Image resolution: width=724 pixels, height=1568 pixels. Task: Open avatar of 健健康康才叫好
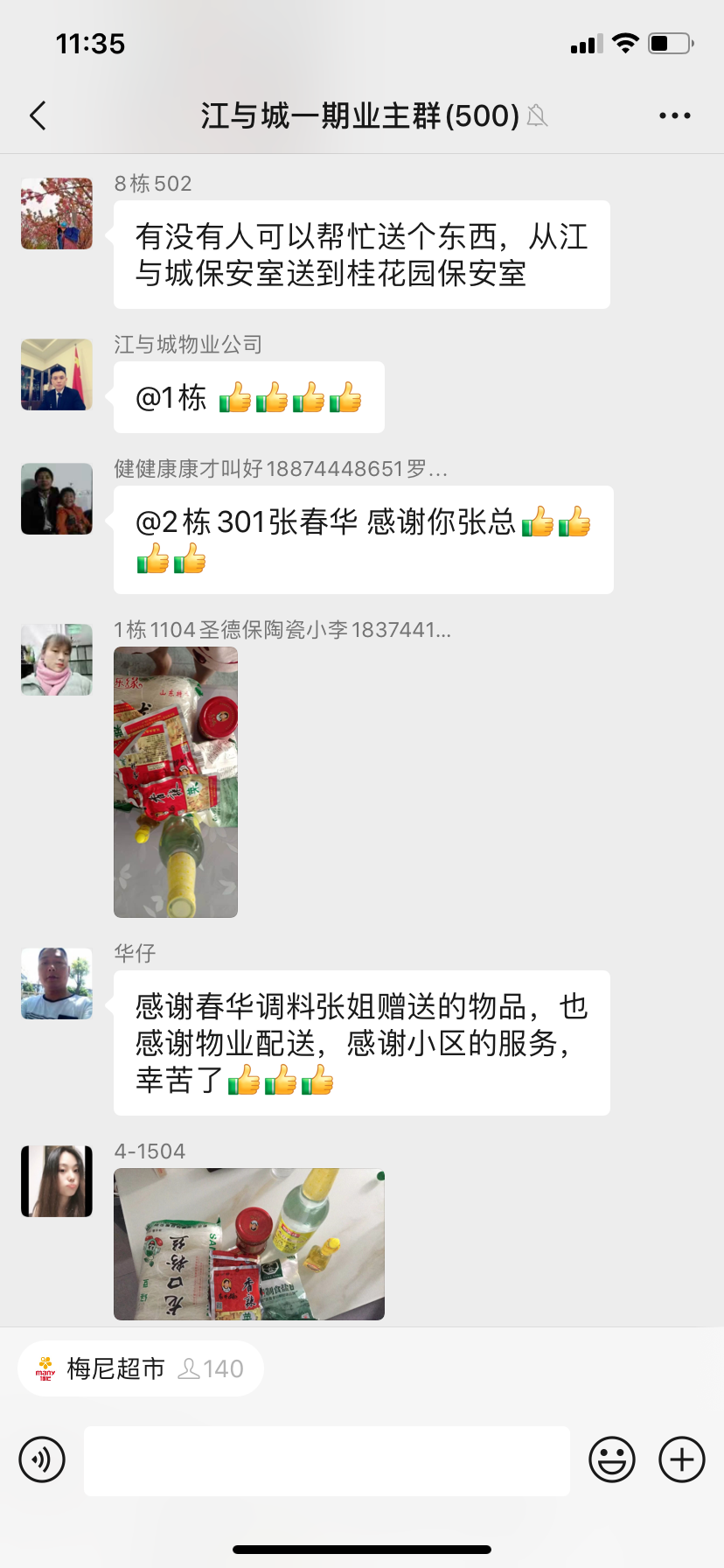57,499
